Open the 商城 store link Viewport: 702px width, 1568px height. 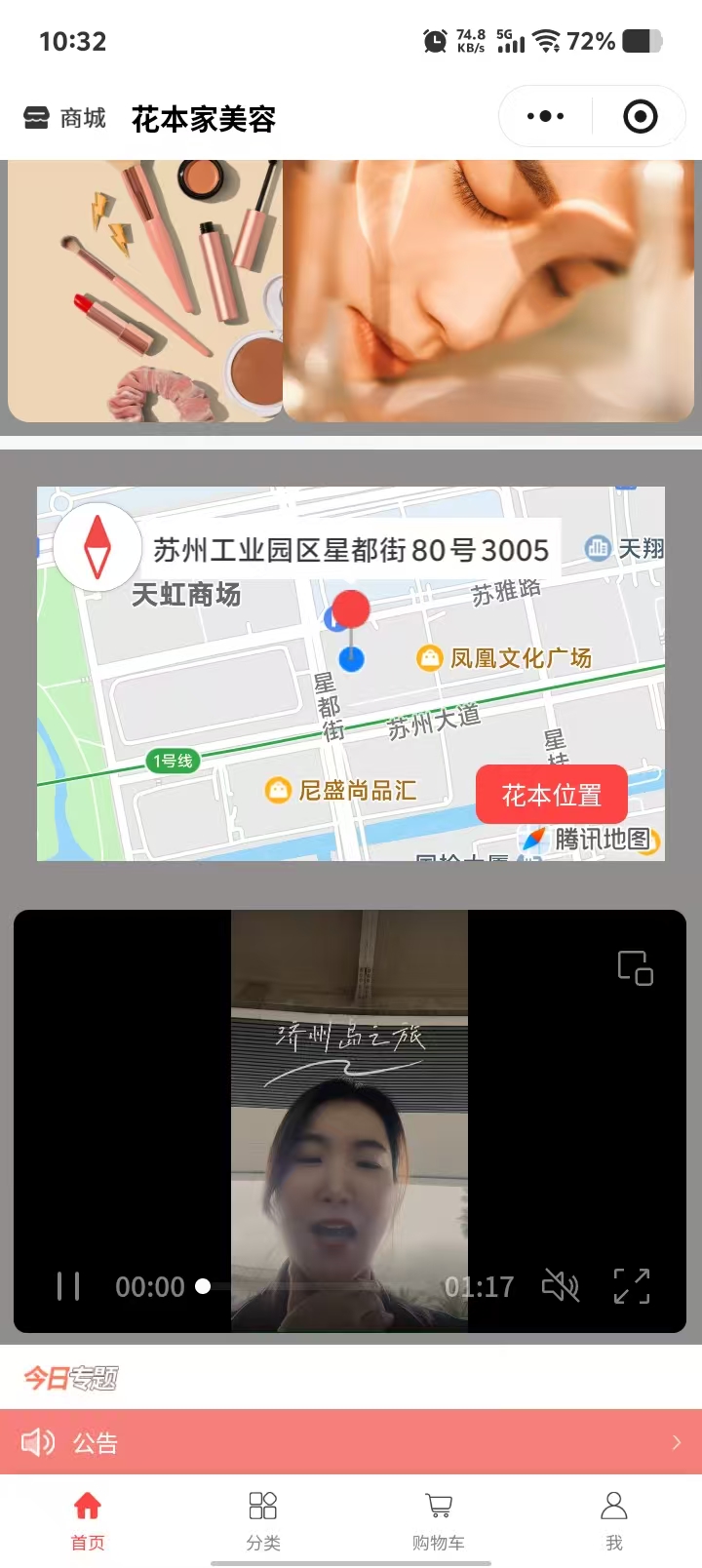click(x=64, y=119)
